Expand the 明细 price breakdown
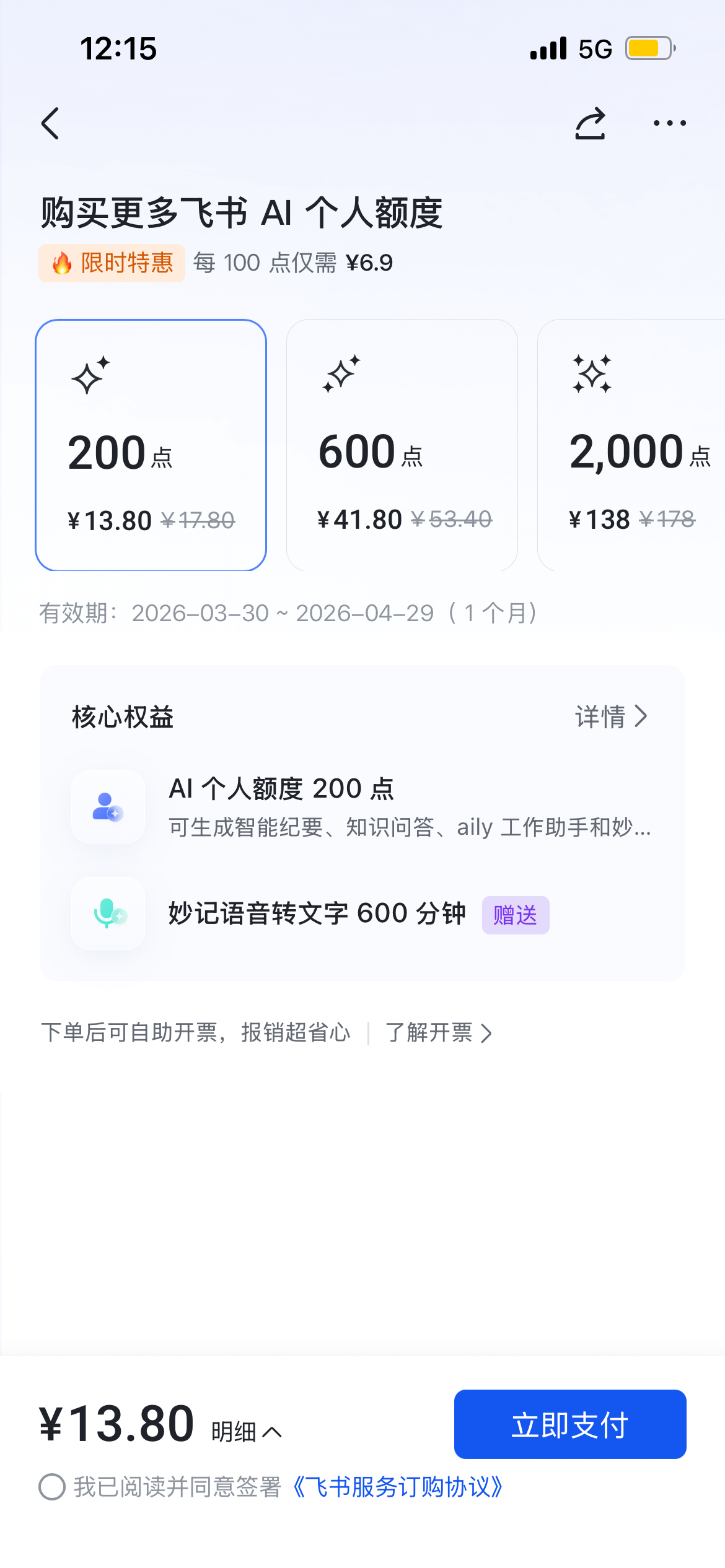Screen dimensions: 725x1568 247,1431
